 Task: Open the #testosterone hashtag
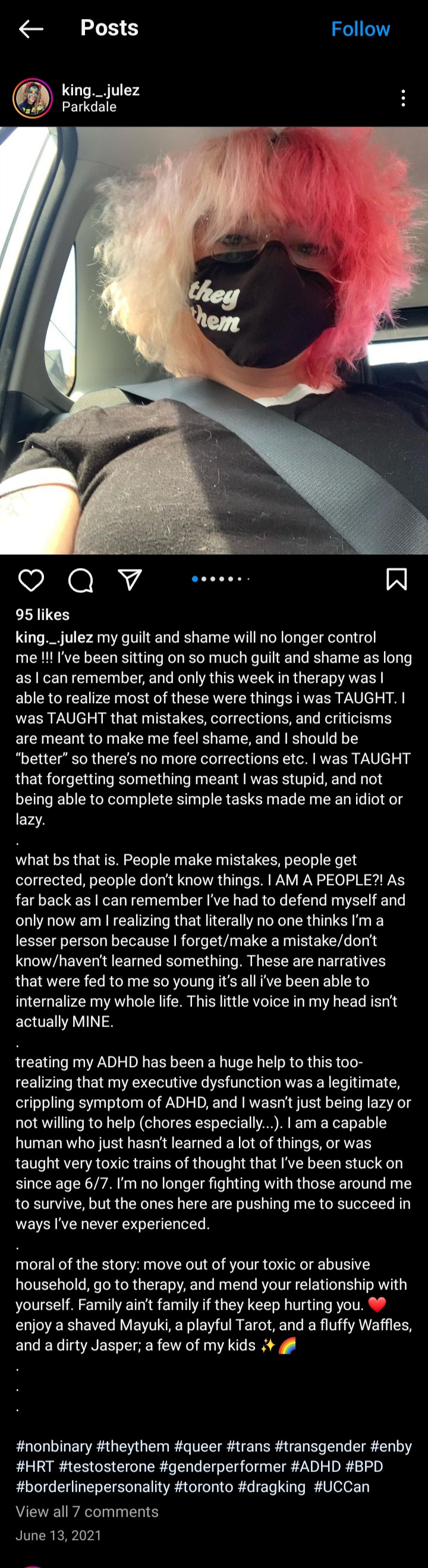click(106, 1466)
